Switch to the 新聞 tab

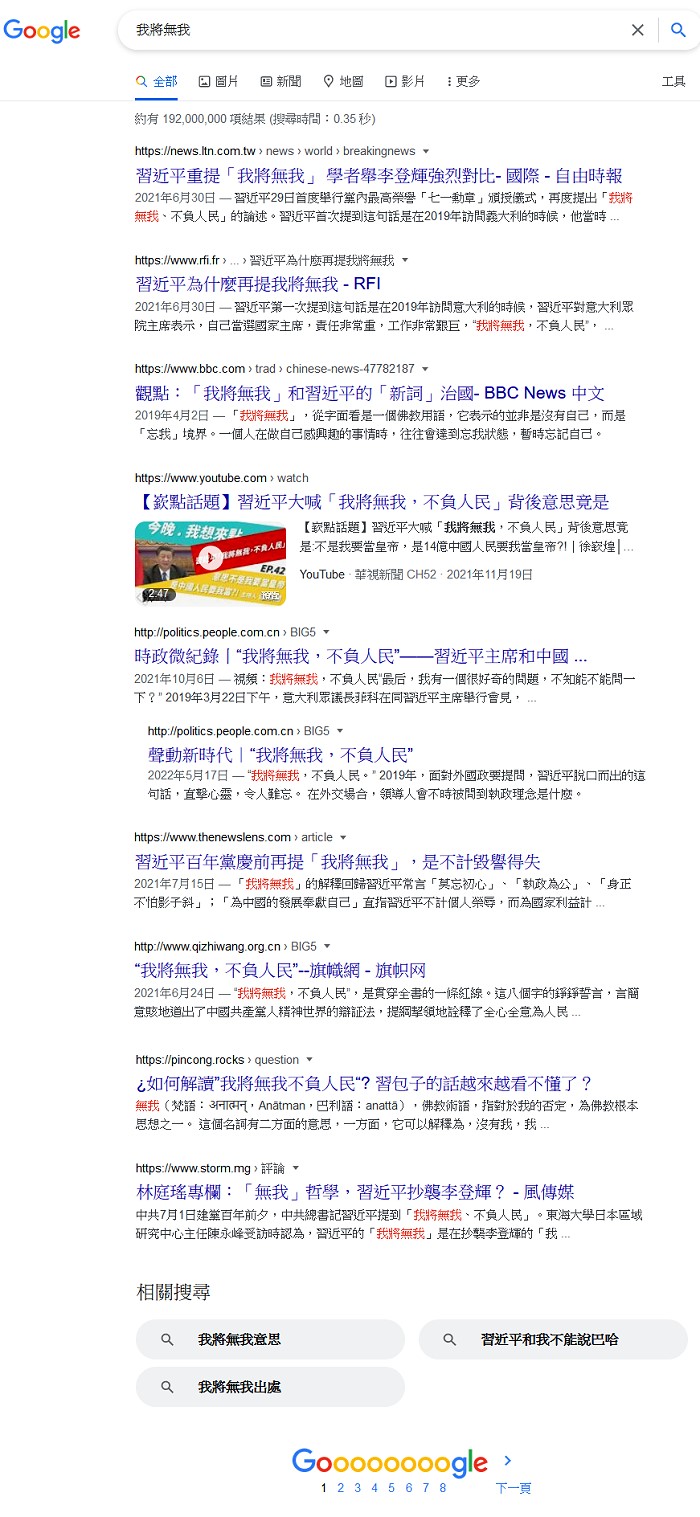281,81
